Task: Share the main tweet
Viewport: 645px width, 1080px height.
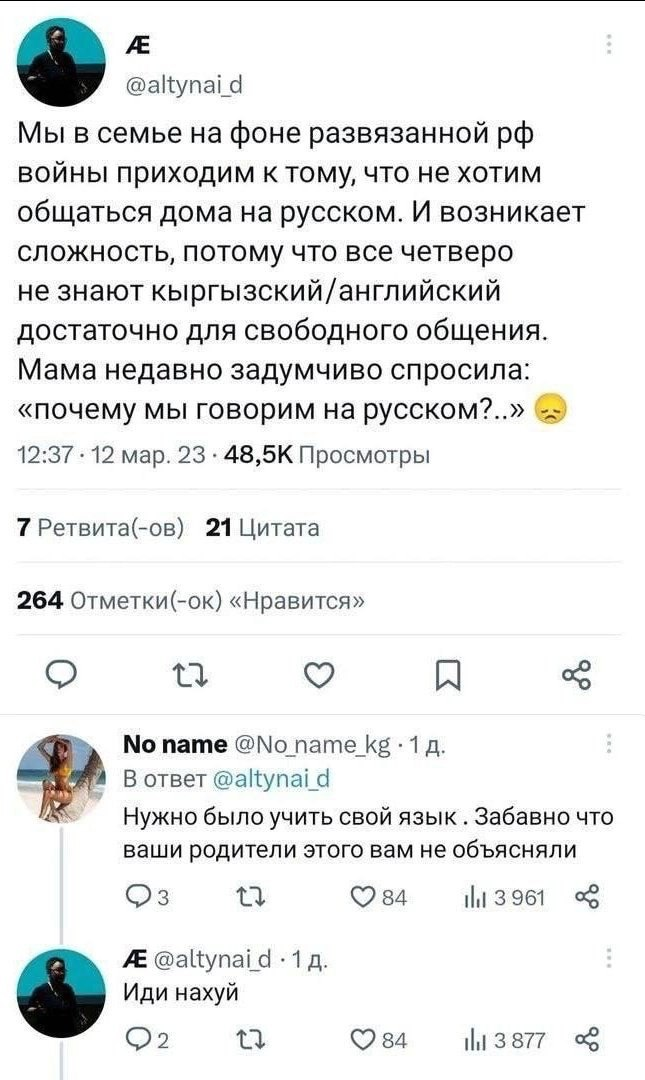Action: [x=577, y=677]
